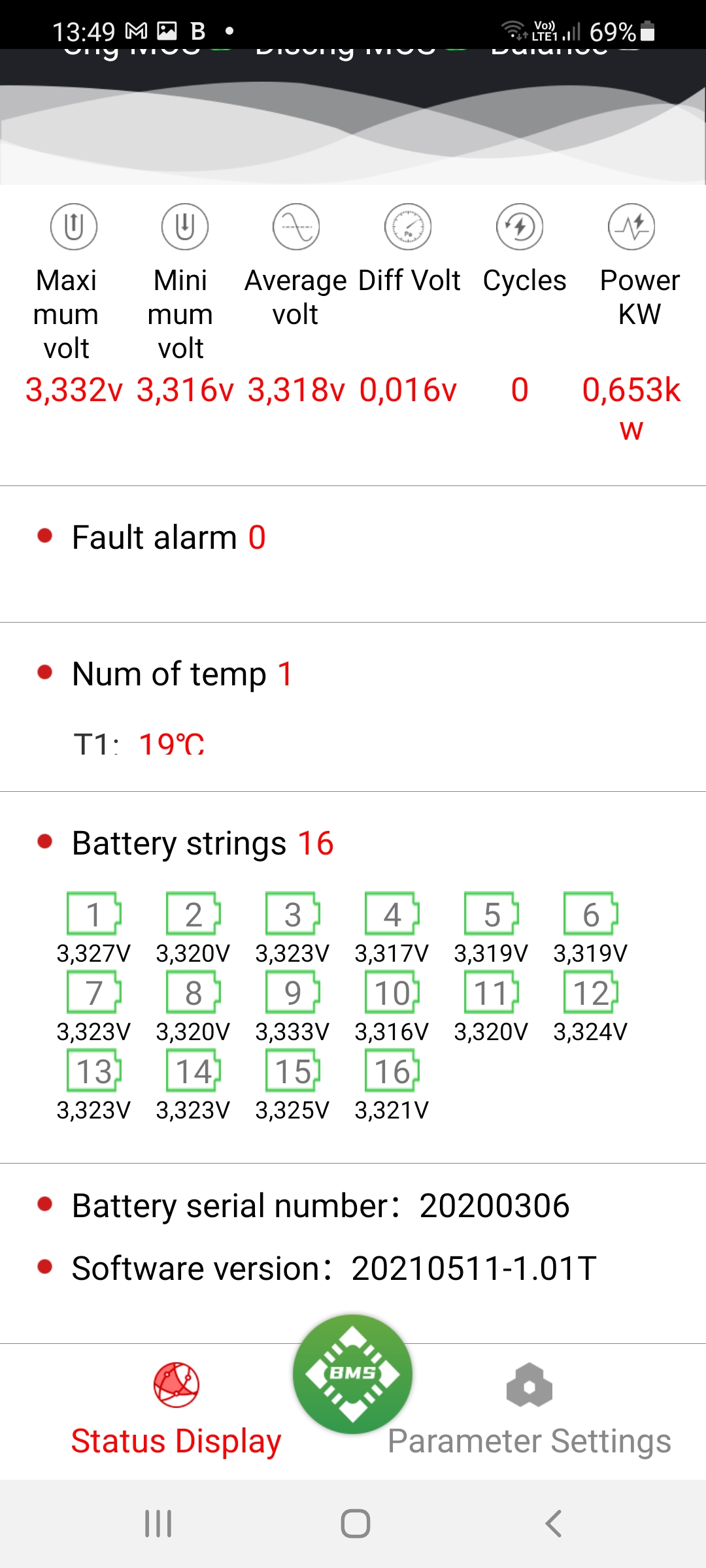Image resolution: width=706 pixels, height=1568 pixels.
Task: Tap the green BMS center button
Action: point(352,1374)
